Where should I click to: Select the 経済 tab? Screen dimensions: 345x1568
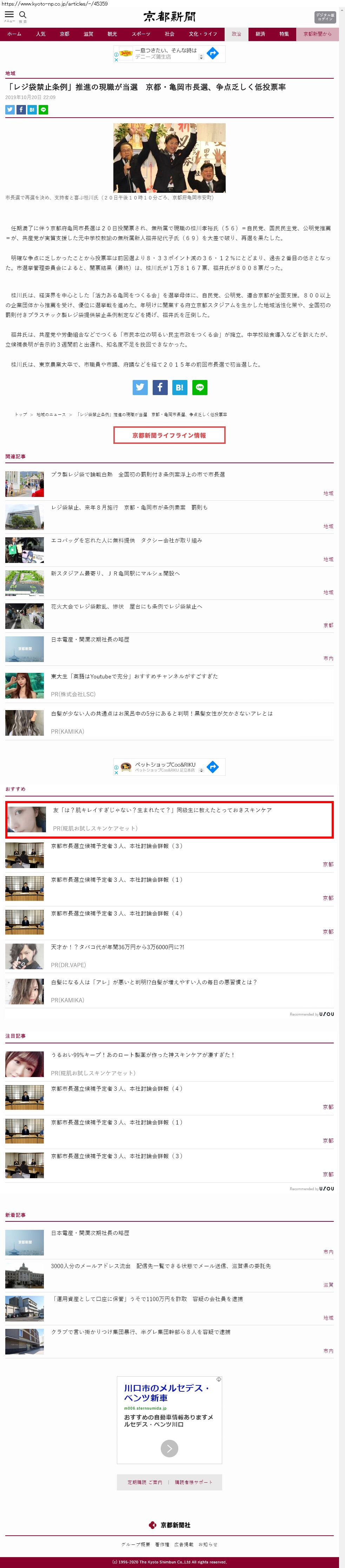tap(260, 34)
